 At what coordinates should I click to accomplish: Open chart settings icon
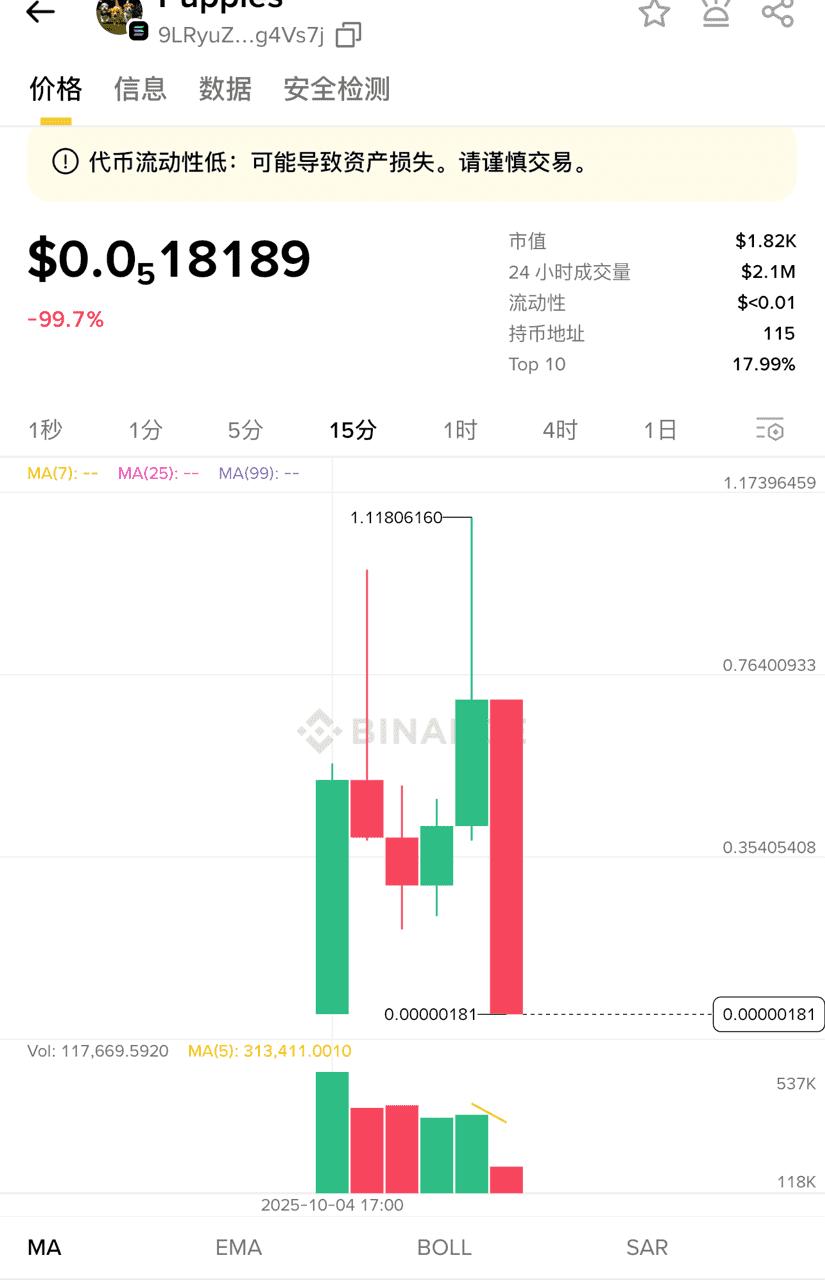click(770, 430)
